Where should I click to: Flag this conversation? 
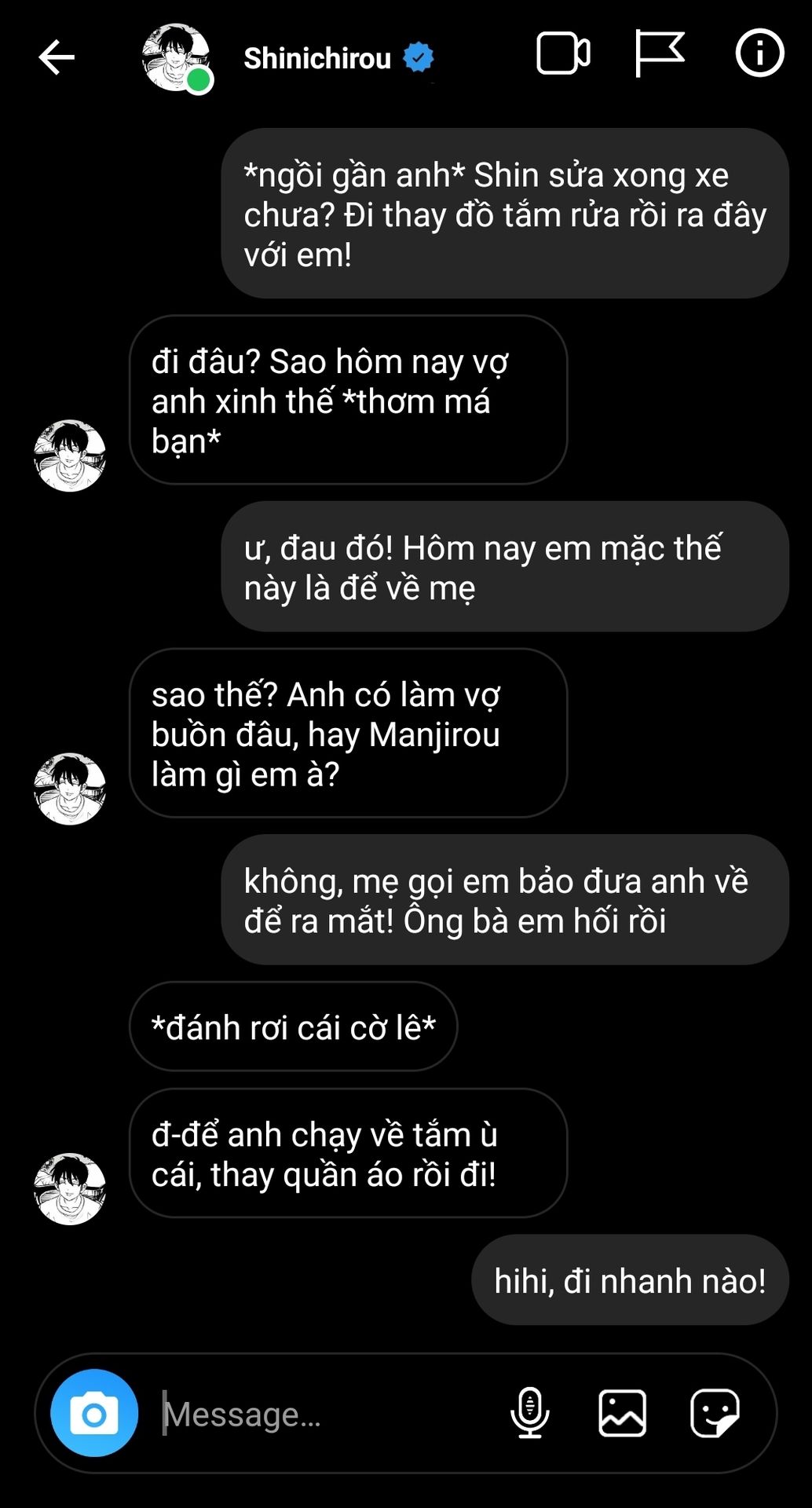pyautogui.click(x=659, y=53)
